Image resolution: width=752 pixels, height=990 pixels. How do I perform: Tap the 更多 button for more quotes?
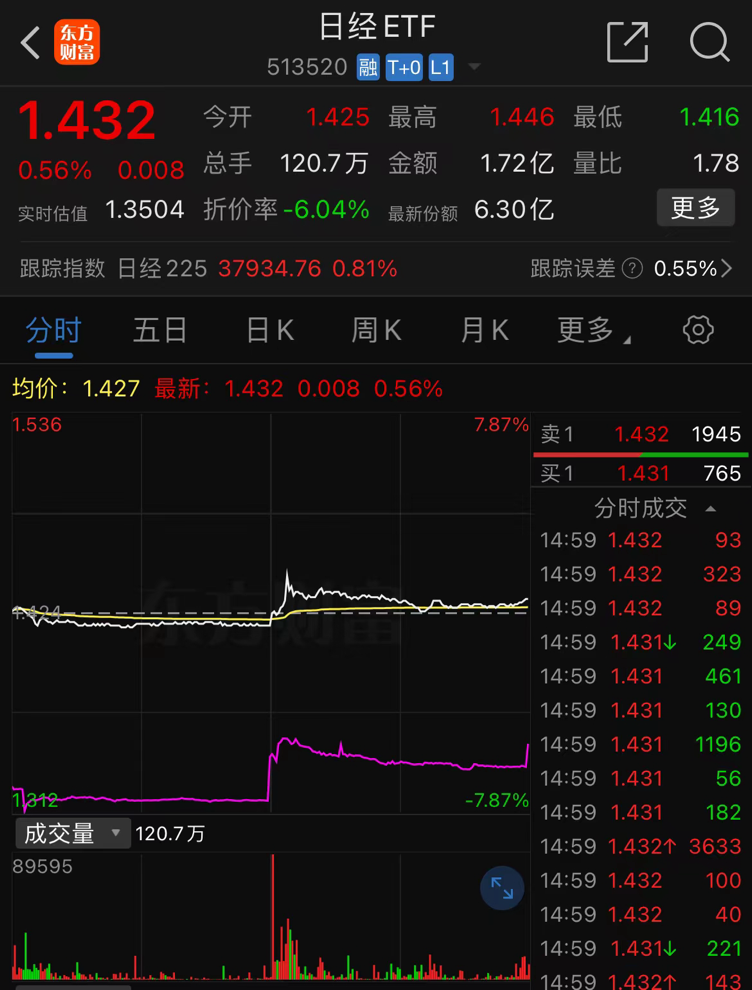pyautogui.click(x=695, y=208)
